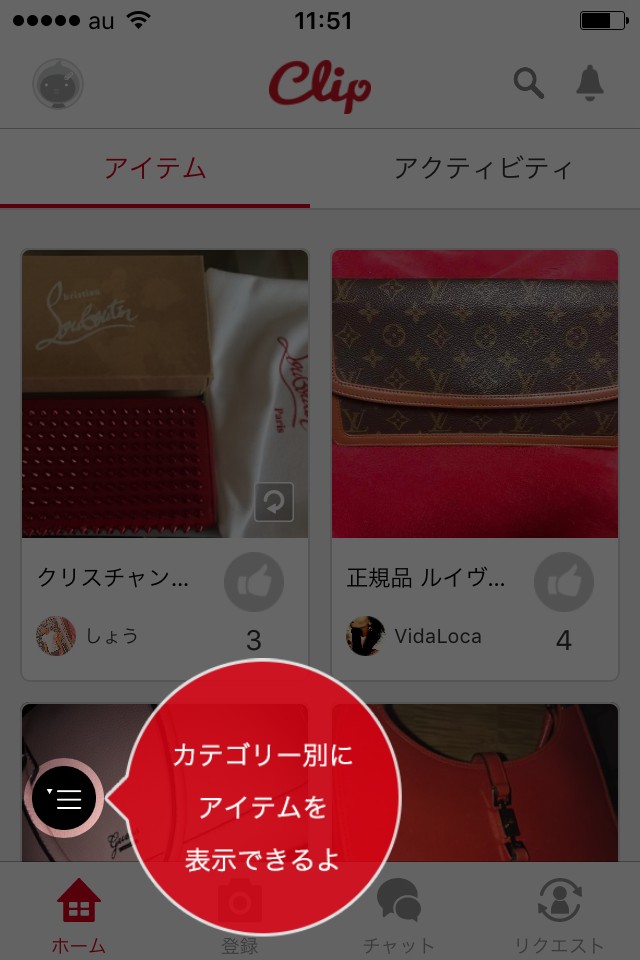The height and width of the screenshot is (960, 640).
Task: Open the クリスチャン item card
Action: pyautogui.click(x=165, y=394)
